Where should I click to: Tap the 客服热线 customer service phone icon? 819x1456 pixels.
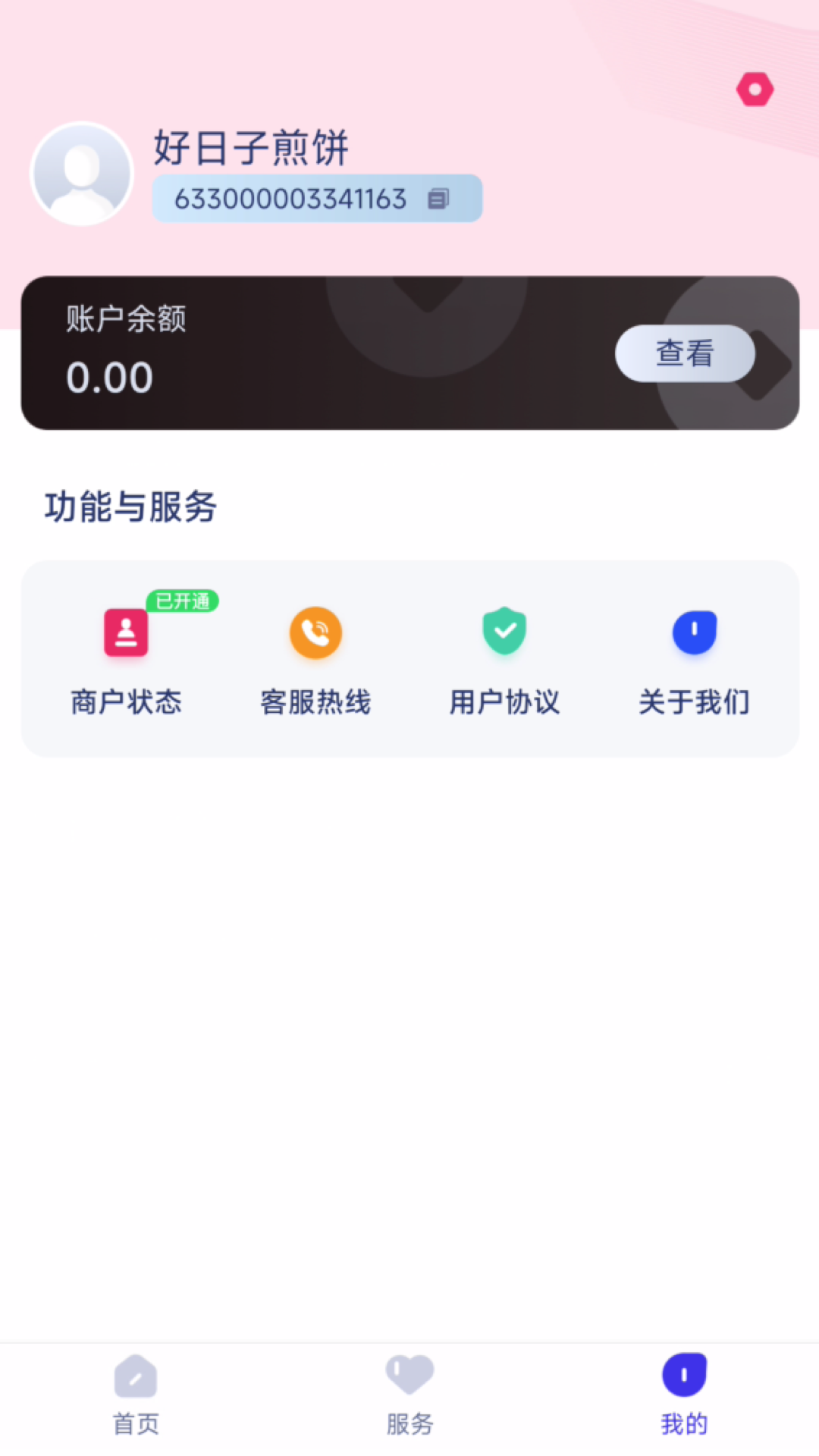pyautogui.click(x=315, y=632)
